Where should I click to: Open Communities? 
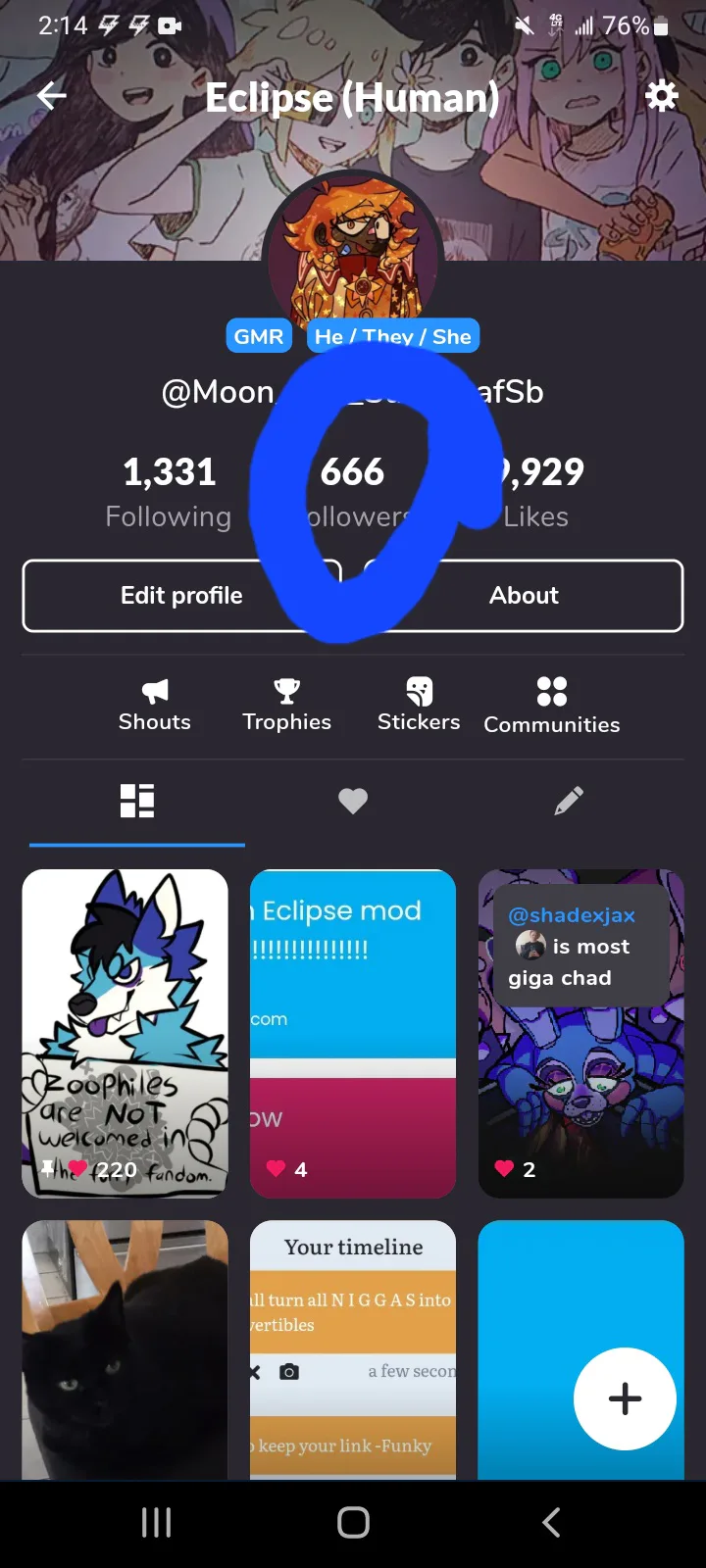[x=551, y=706]
